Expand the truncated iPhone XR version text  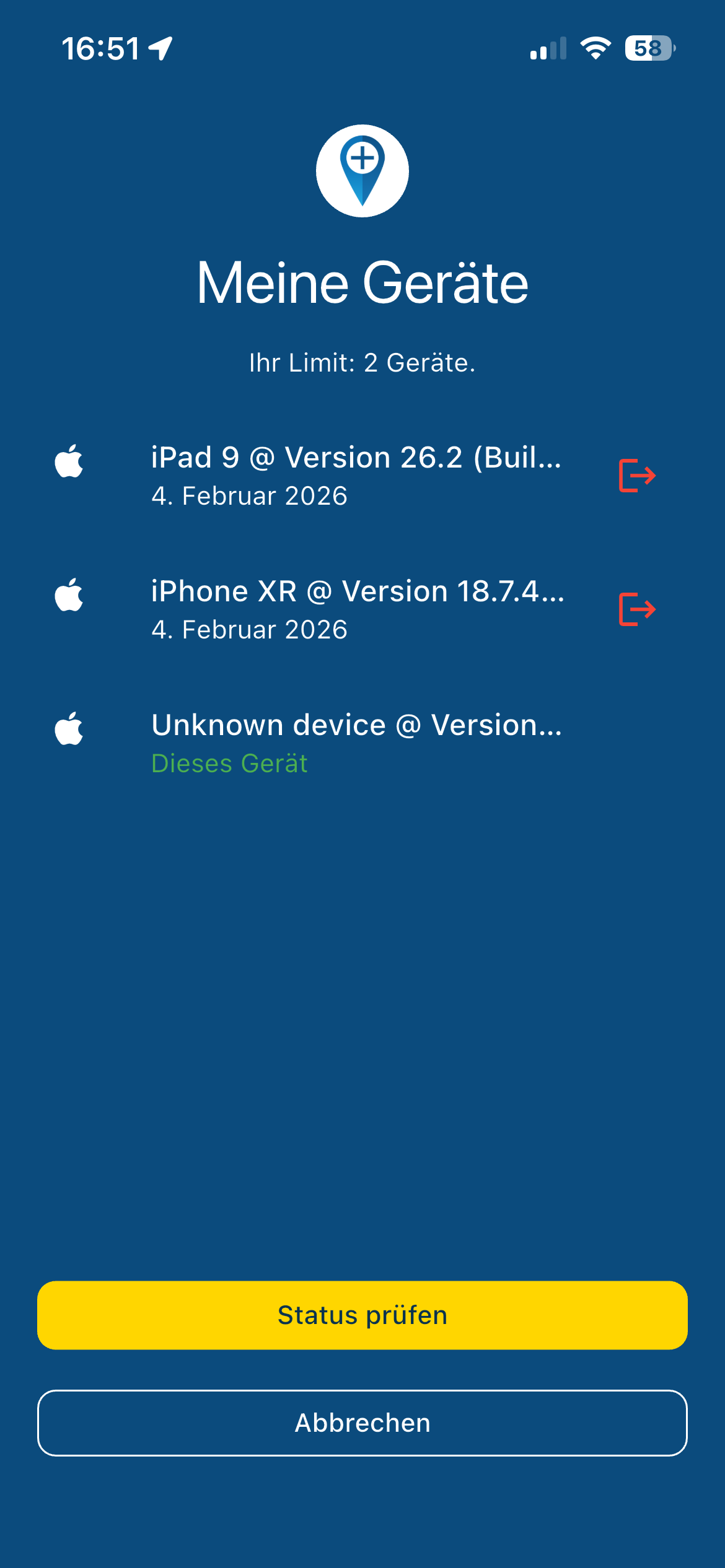[358, 591]
